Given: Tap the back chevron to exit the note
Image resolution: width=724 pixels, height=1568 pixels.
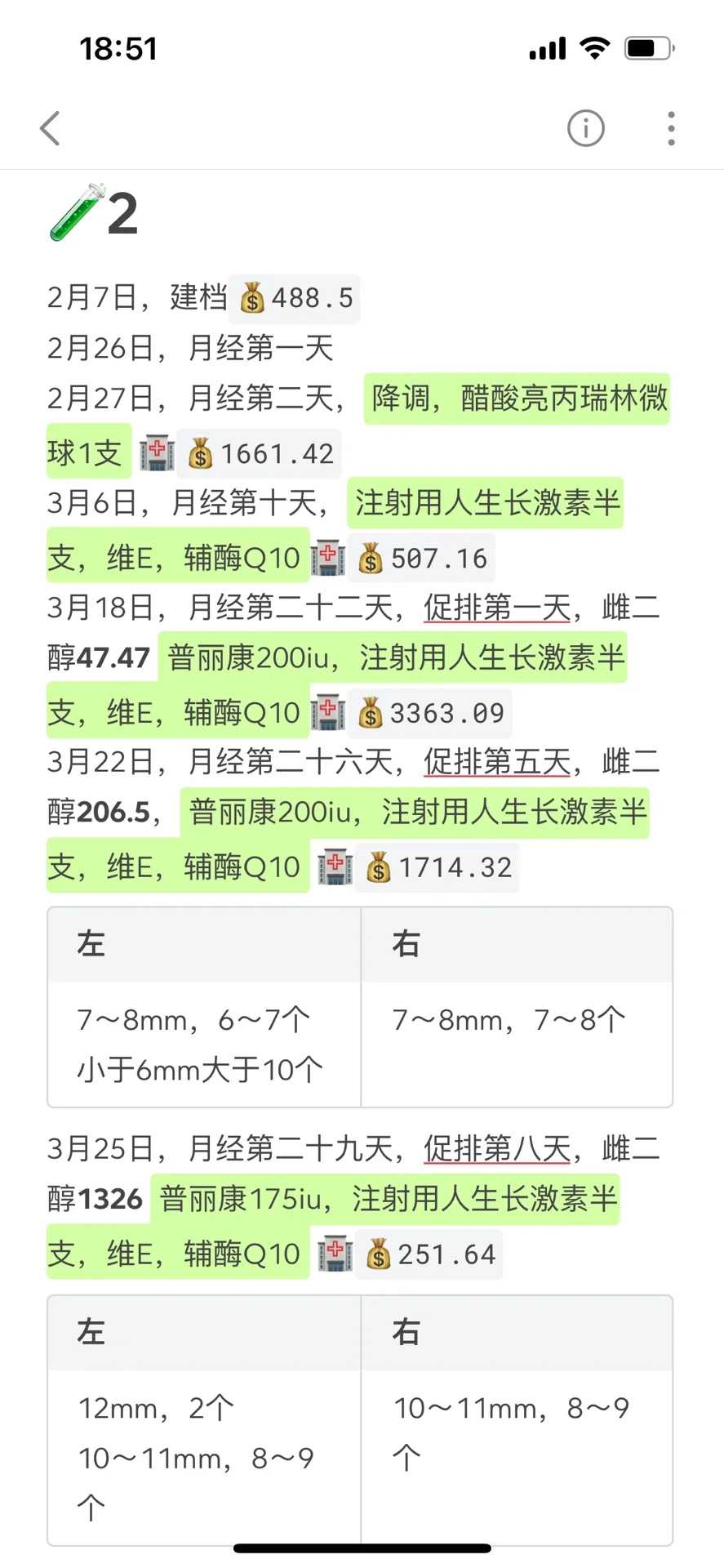Looking at the screenshot, I should pyautogui.click(x=50, y=128).
